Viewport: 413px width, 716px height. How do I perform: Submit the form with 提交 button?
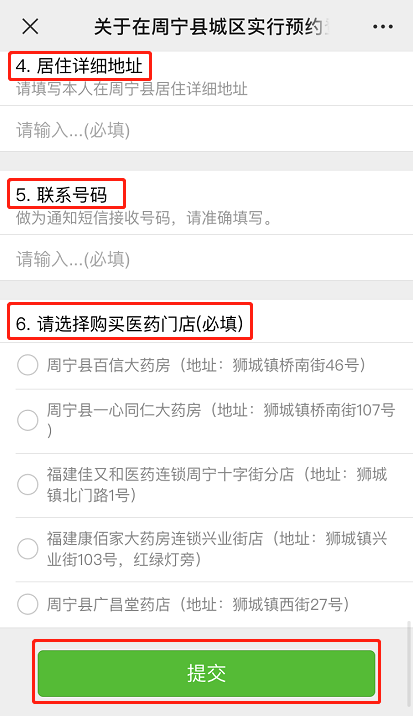click(x=206, y=673)
